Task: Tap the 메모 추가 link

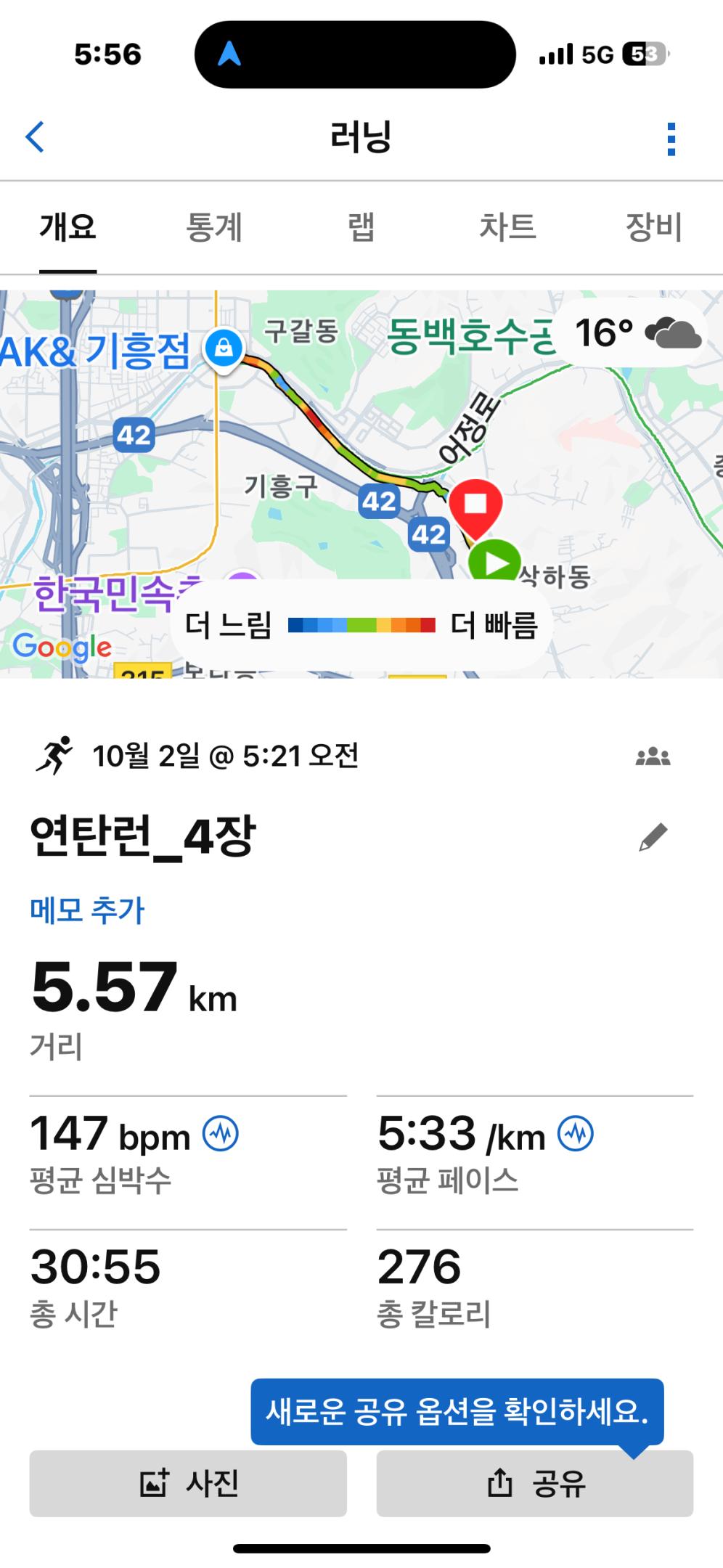Action: 87,910
